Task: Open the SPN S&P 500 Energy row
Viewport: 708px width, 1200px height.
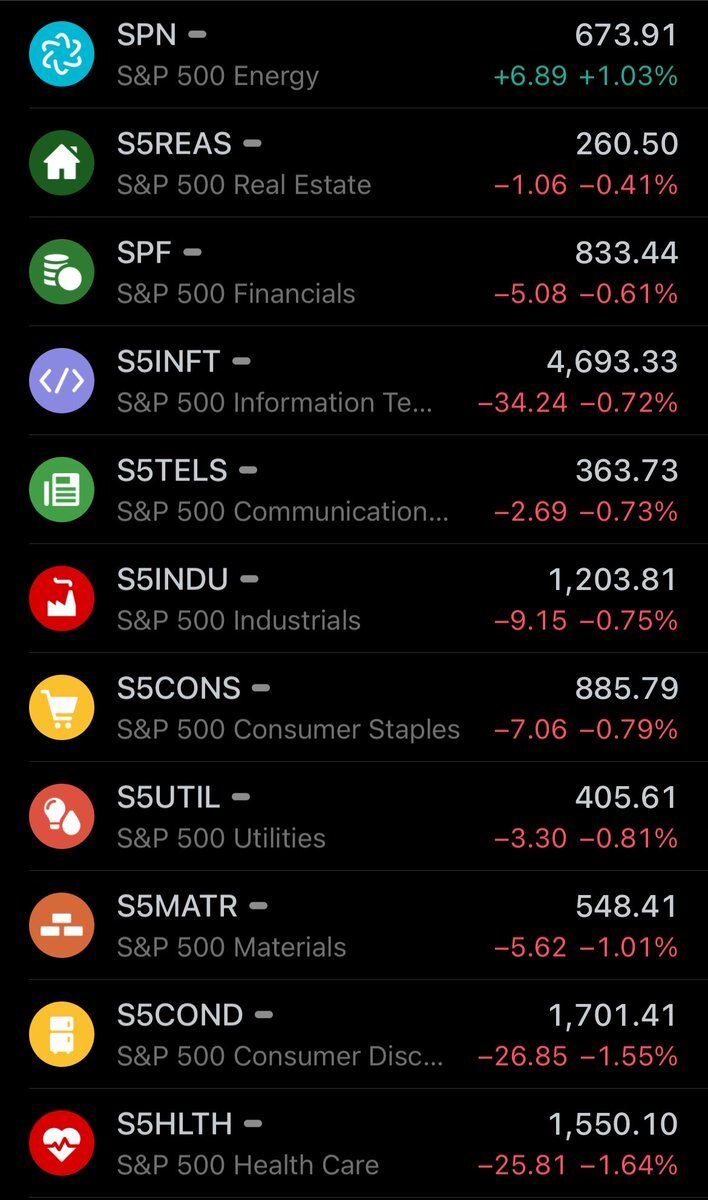Action: point(354,54)
